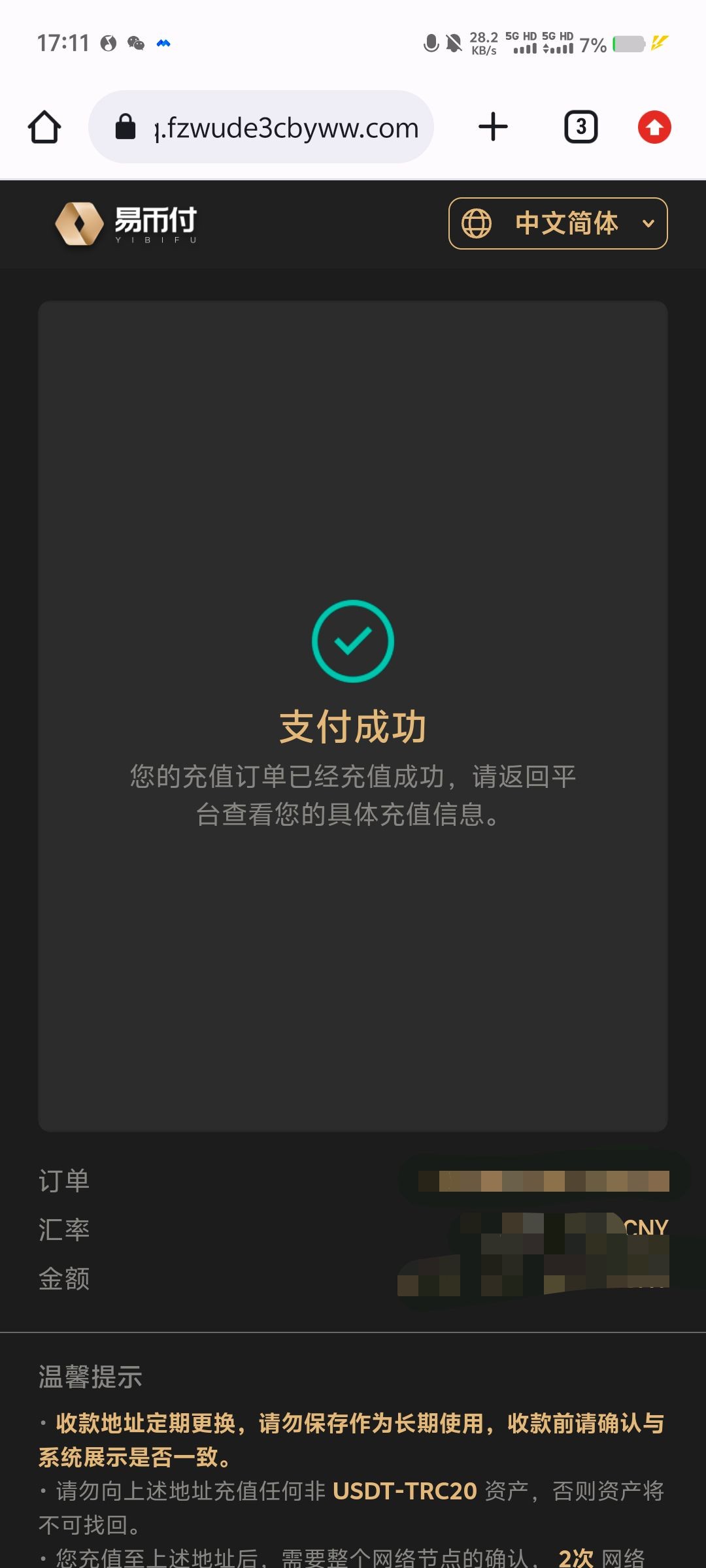Expand the 中文简体 language dropdown
This screenshot has height=1568, width=706.
coord(558,223)
